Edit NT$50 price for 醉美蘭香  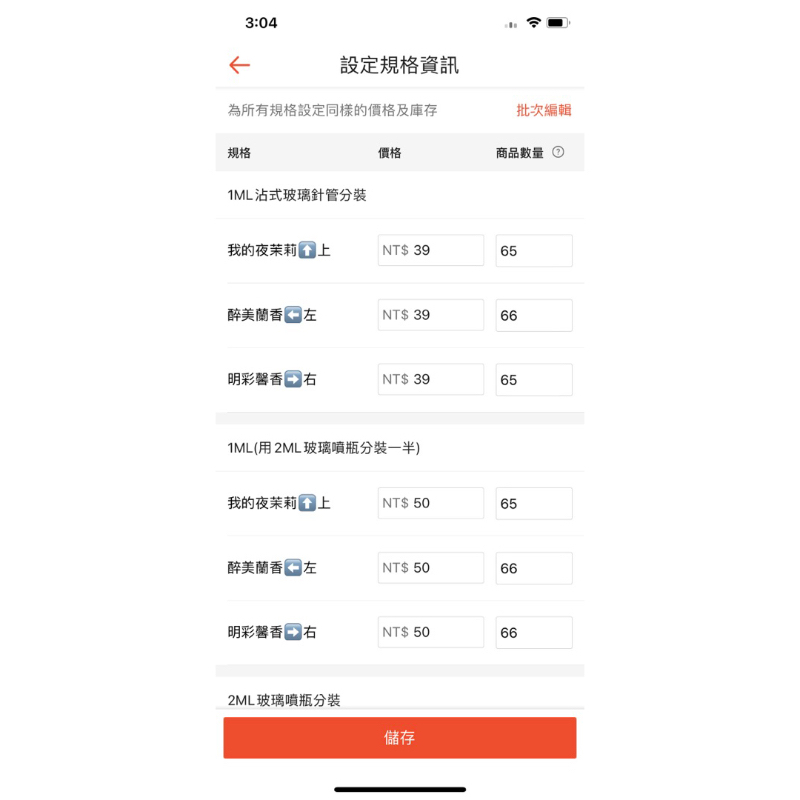(431, 568)
